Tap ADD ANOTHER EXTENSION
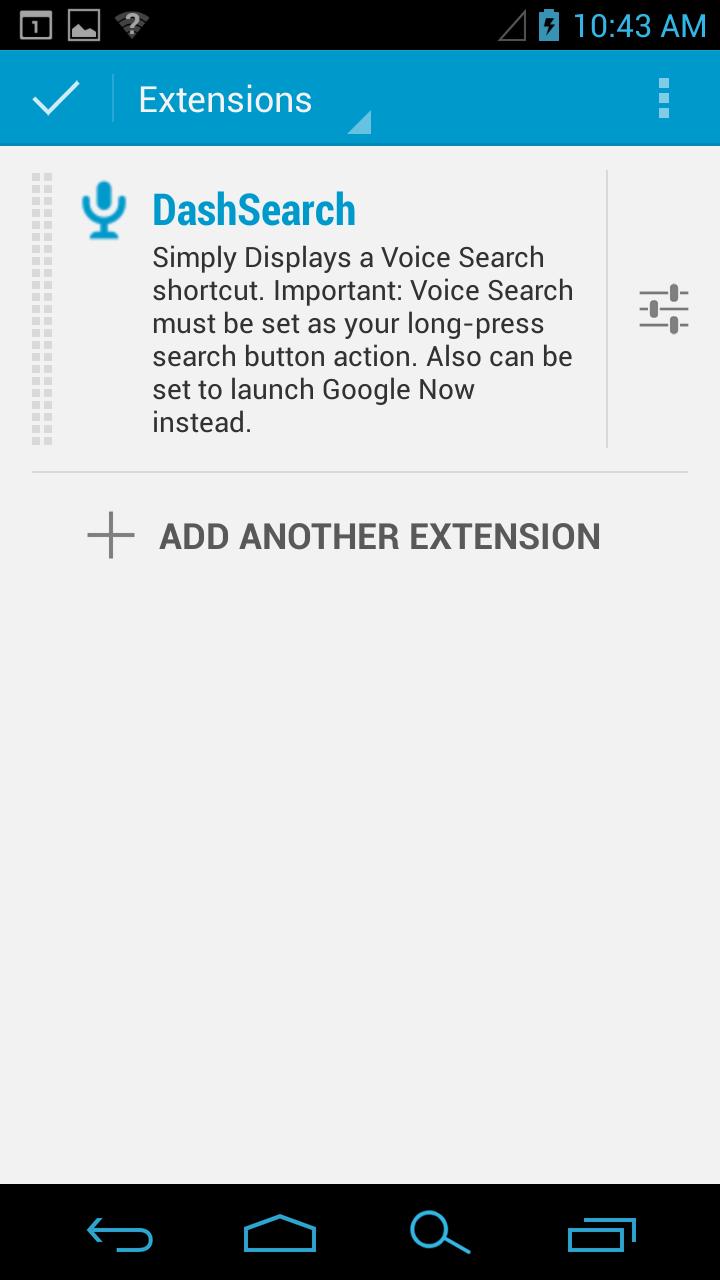 (378, 536)
